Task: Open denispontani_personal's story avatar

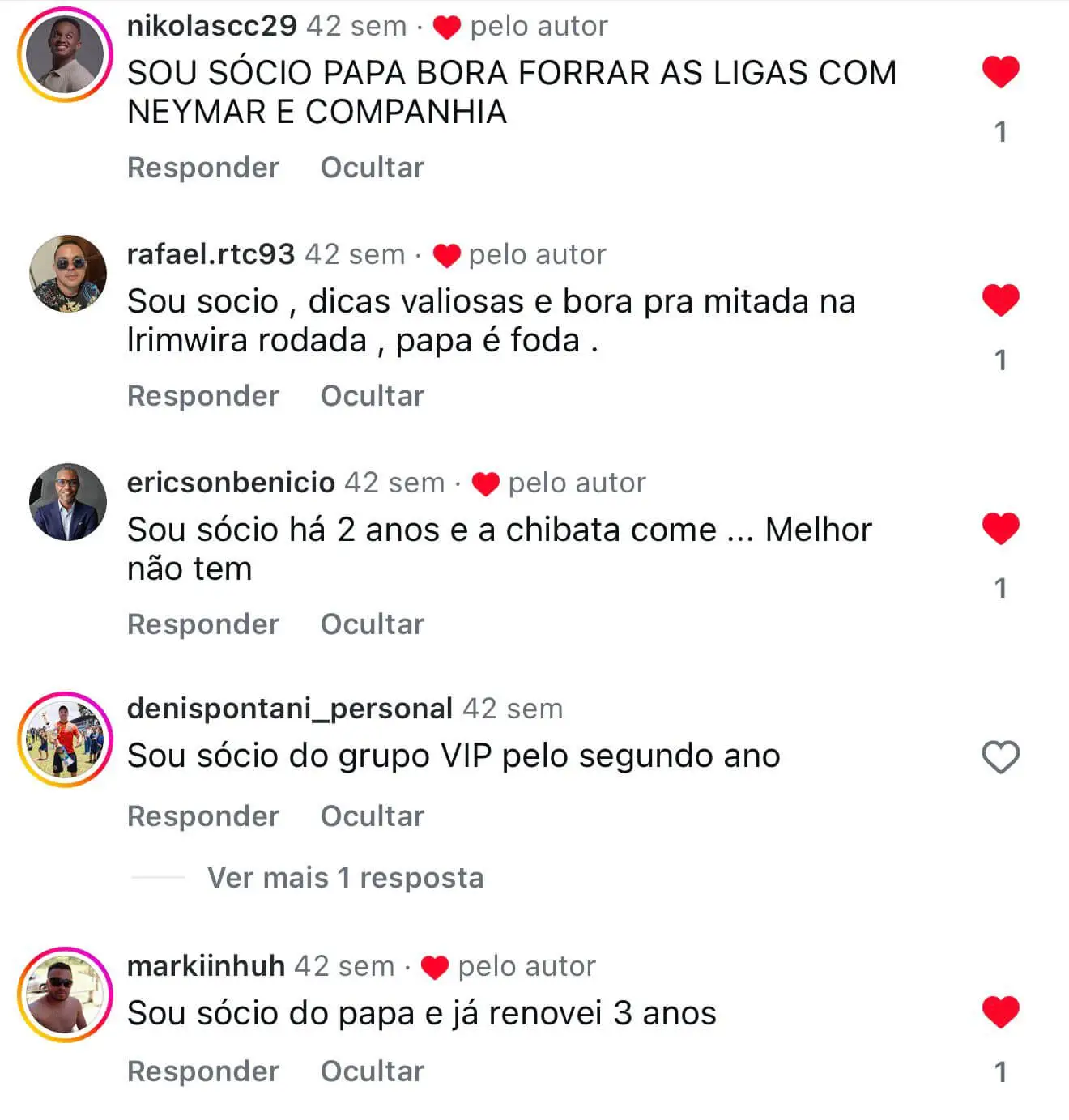Action: (x=65, y=739)
